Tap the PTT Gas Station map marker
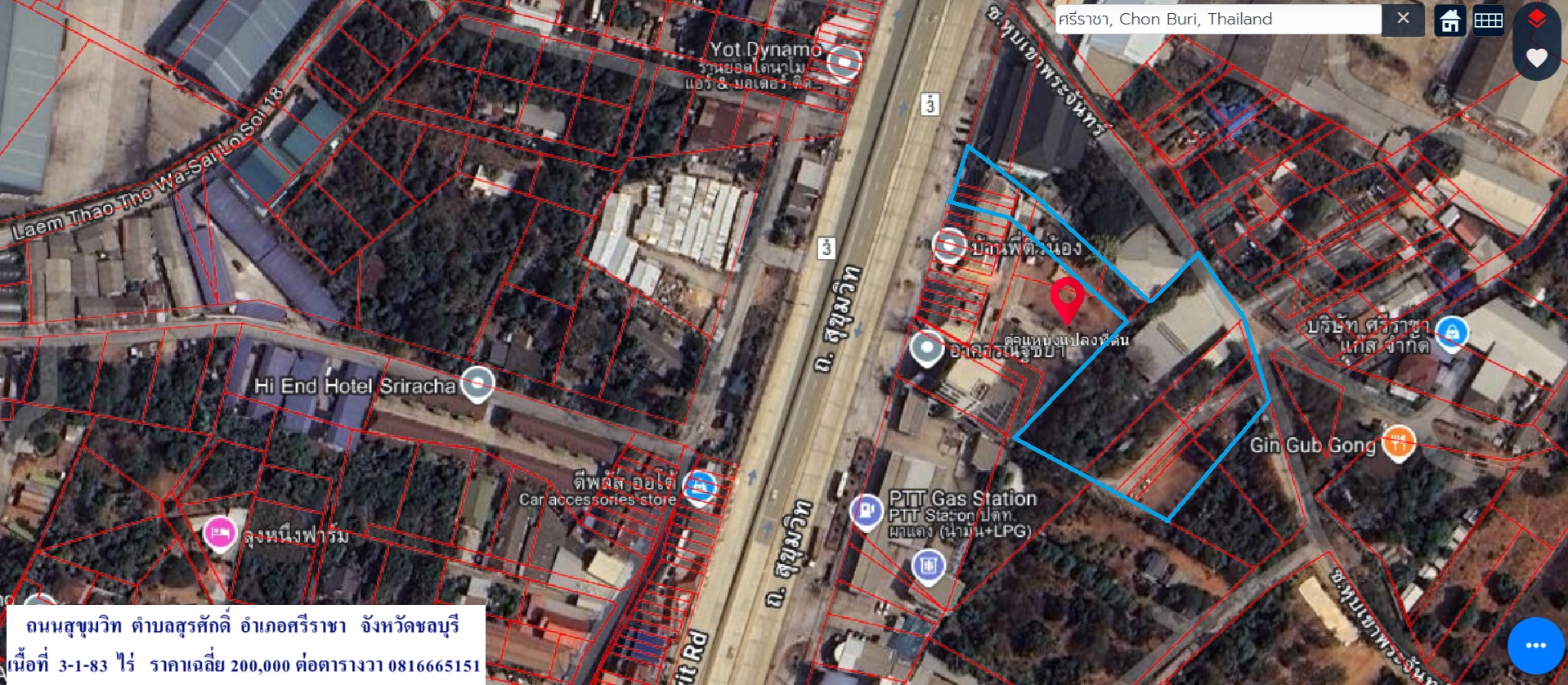 [x=867, y=512]
